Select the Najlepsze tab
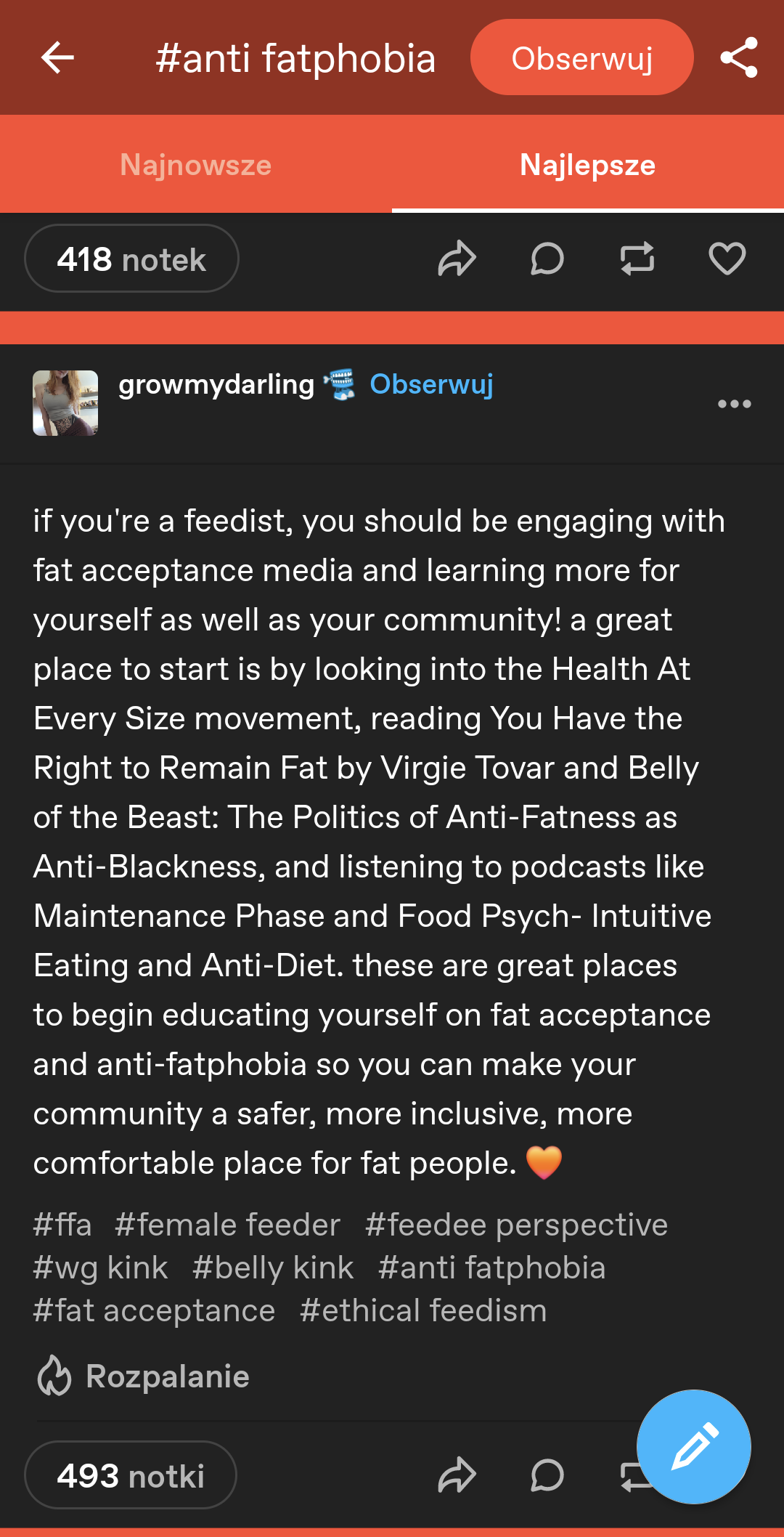784x1537 pixels. click(x=587, y=165)
